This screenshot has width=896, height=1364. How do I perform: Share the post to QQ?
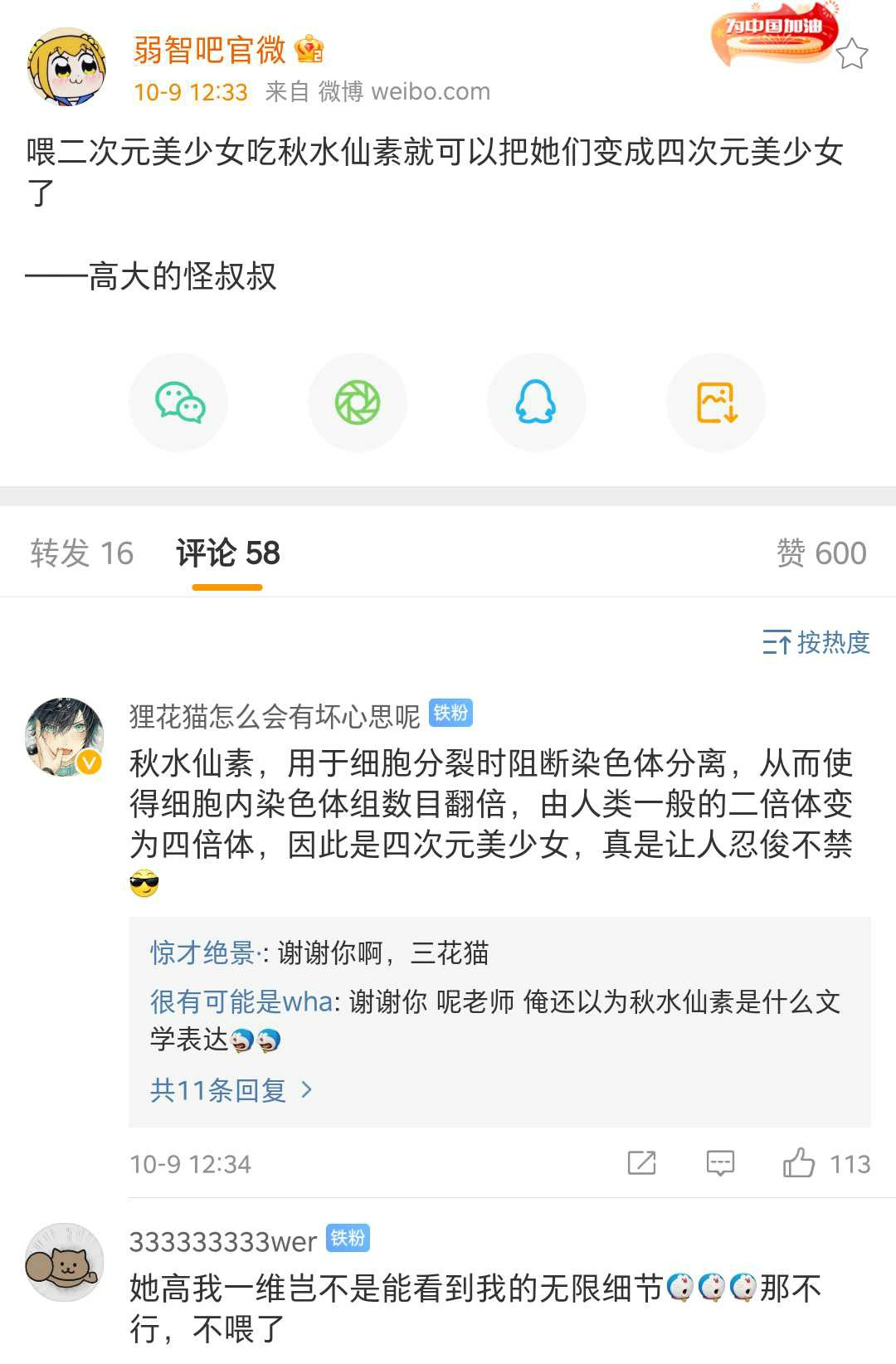click(x=536, y=402)
